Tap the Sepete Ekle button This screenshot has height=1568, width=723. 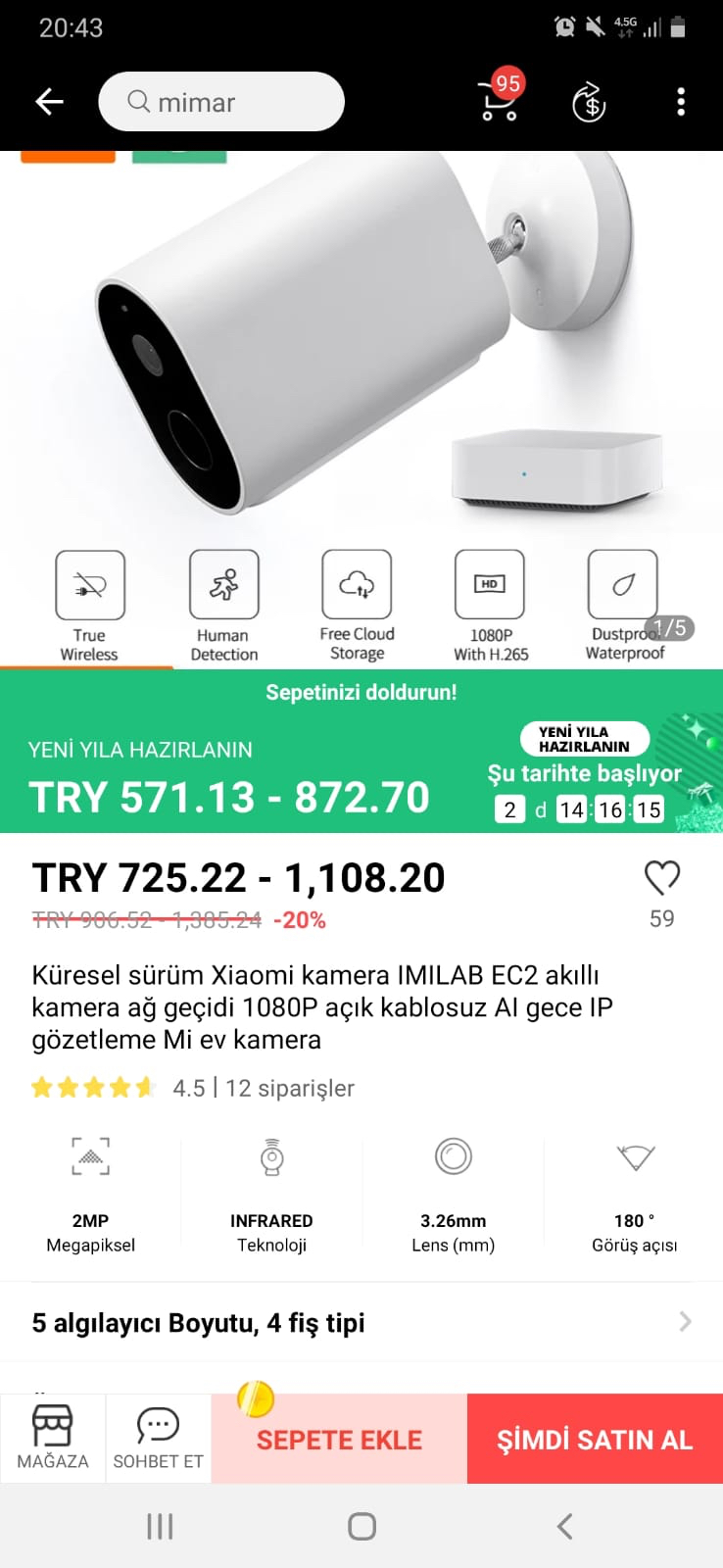(x=339, y=1439)
